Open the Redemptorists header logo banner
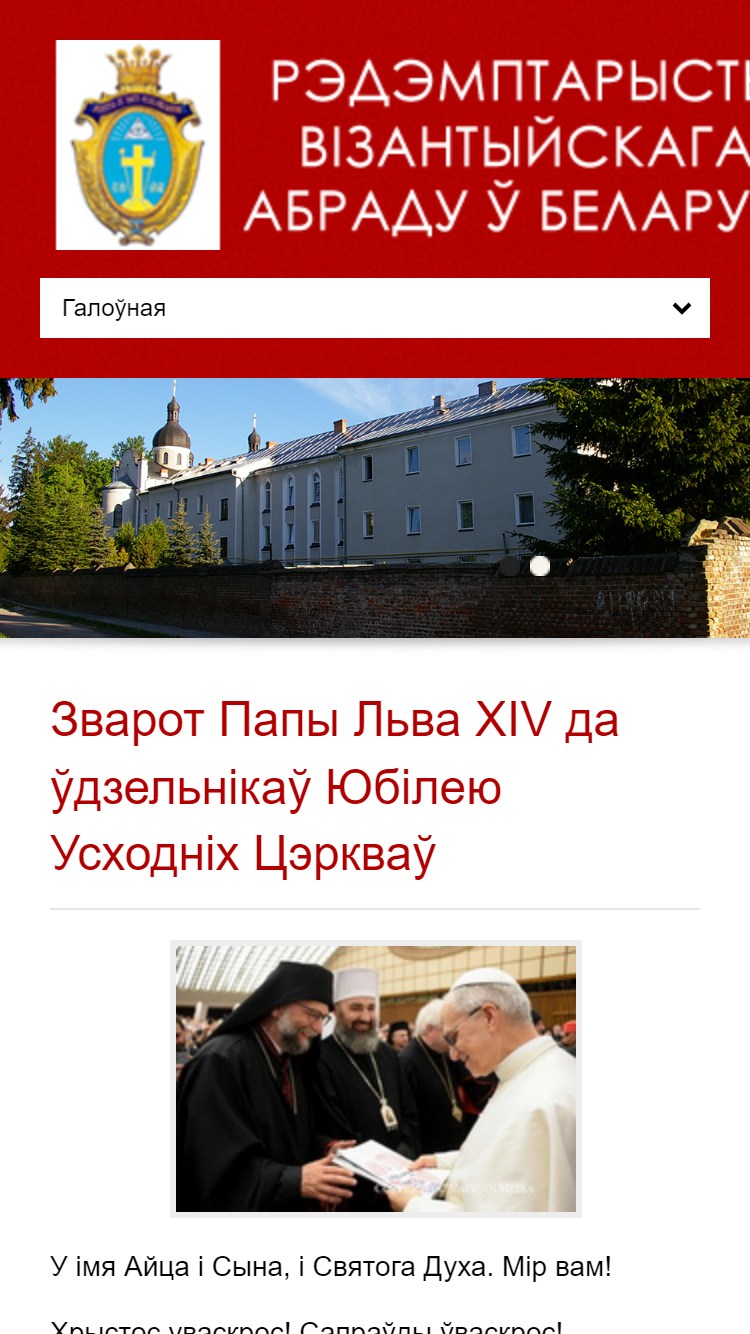 click(402, 145)
